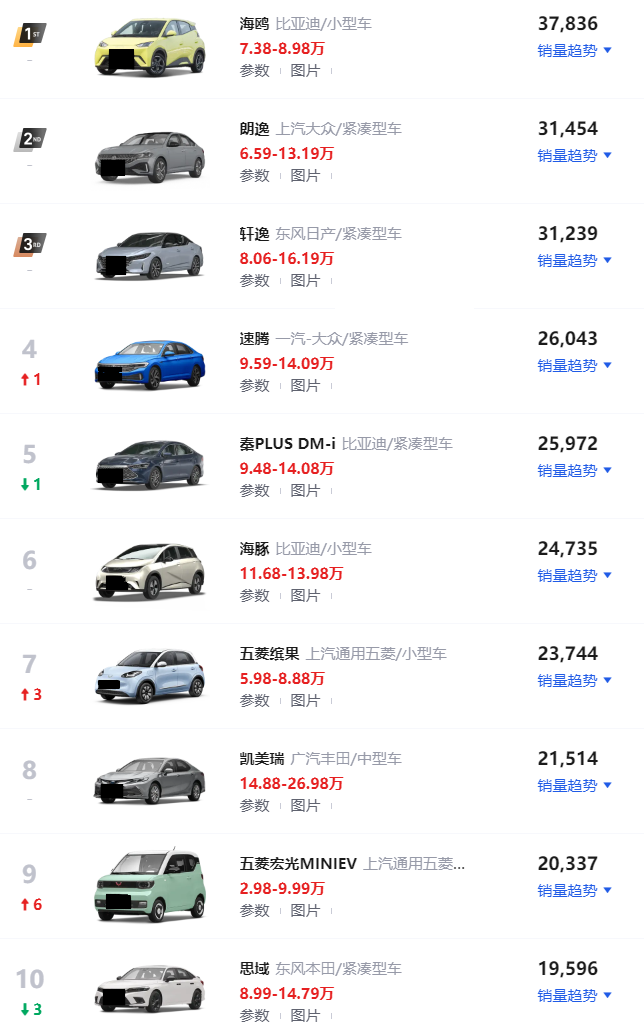Expand 销量趋势 for 朗逸
644x1036 pixels.
click(574, 155)
